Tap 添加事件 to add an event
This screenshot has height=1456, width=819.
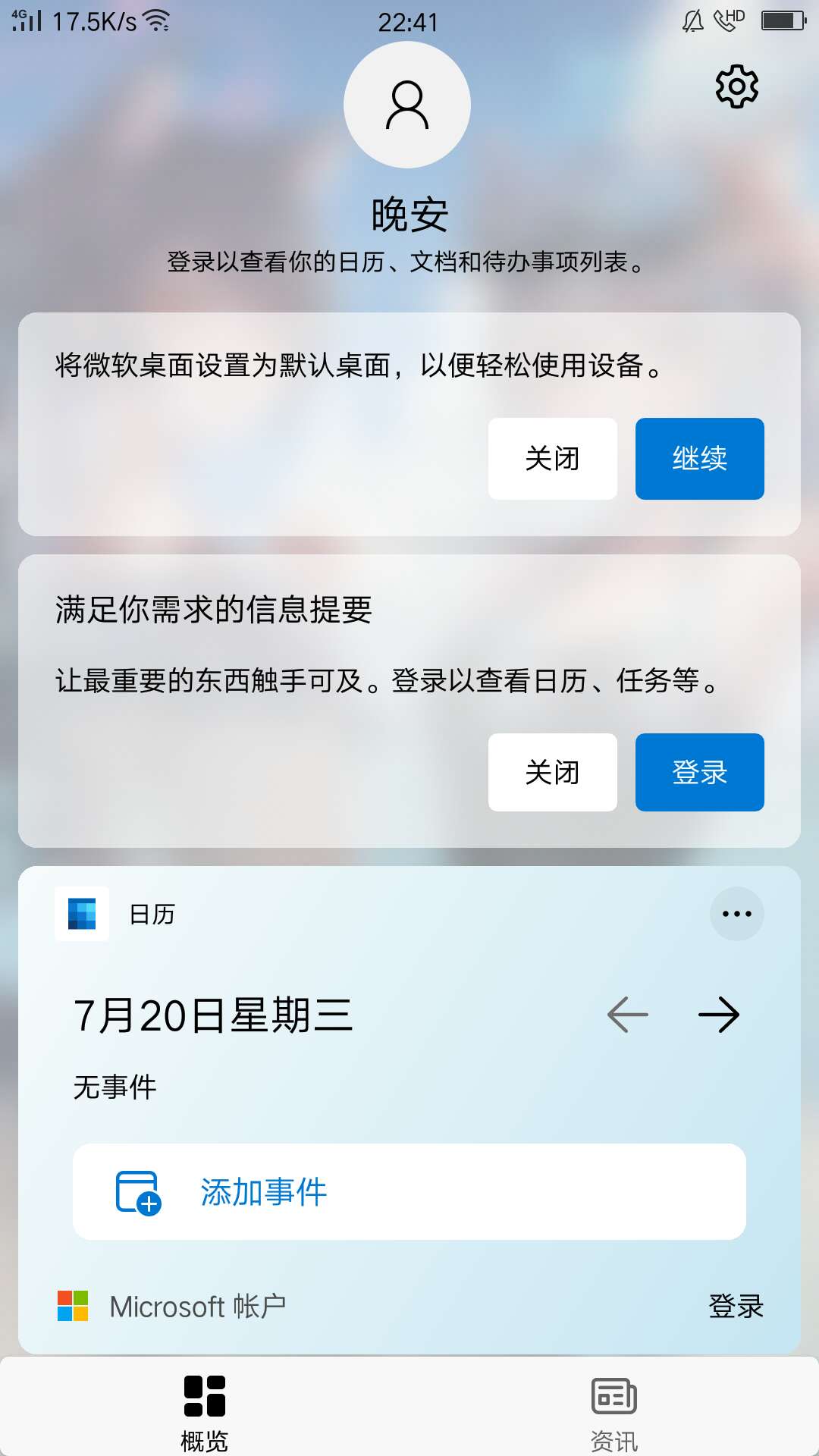(409, 1191)
